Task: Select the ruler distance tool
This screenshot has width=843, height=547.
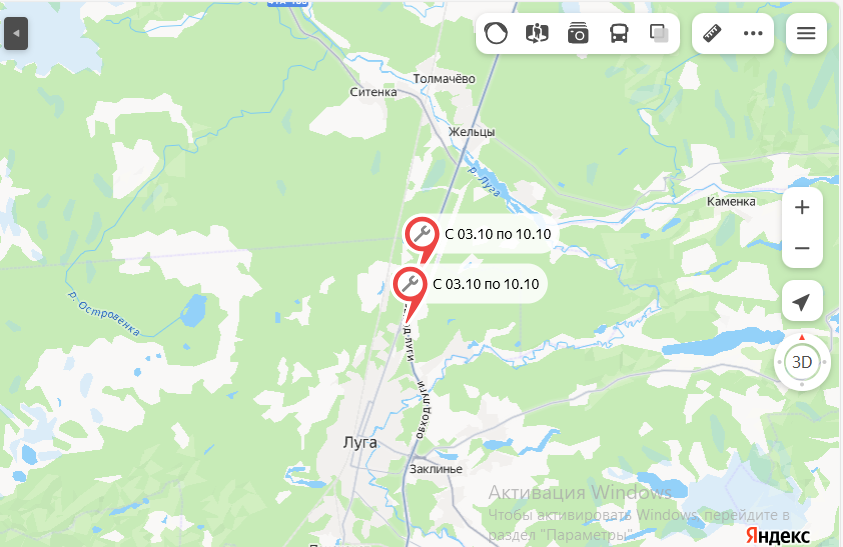Action: click(713, 33)
